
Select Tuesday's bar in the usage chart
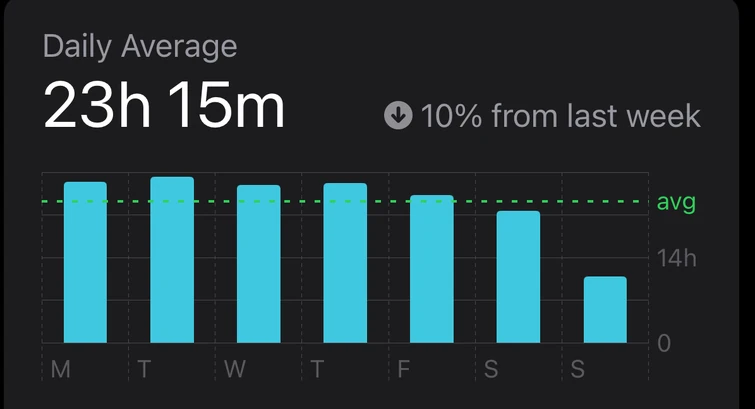click(172, 260)
